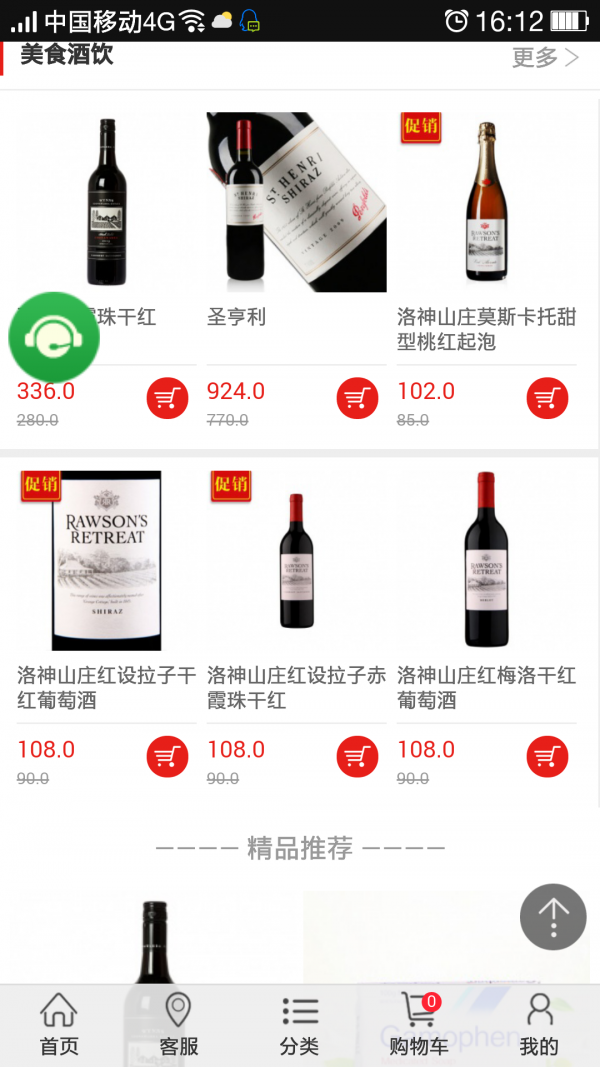Add 洛神山庄莫斯卡托甜型桃红起泡 to cart
This screenshot has height=1067, width=600.
point(547,399)
